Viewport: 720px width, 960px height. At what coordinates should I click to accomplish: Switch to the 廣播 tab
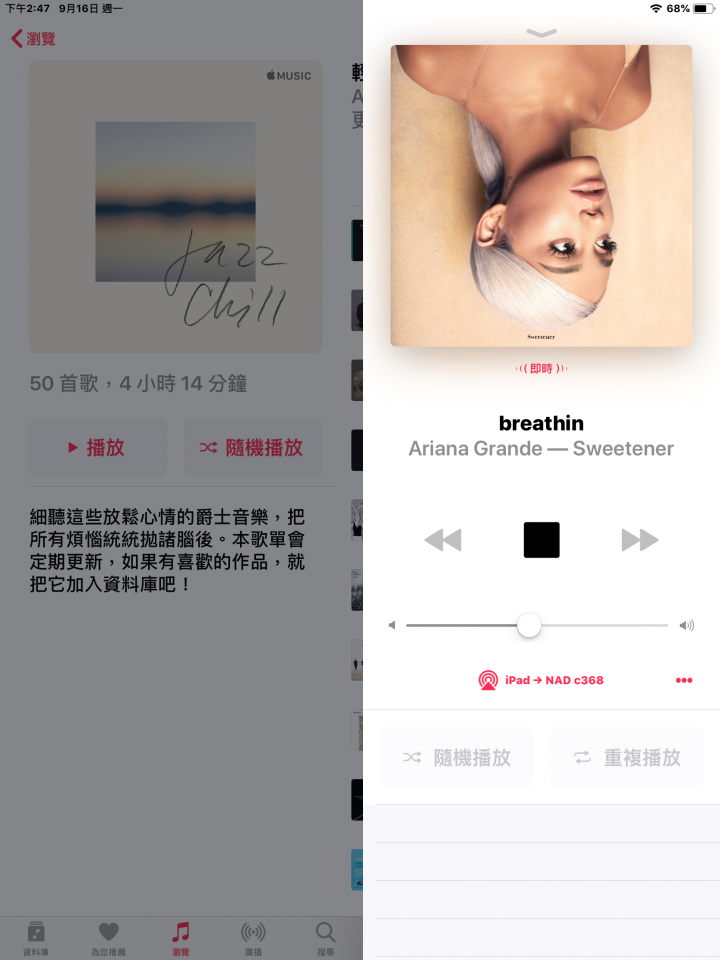[x=253, y=938]
